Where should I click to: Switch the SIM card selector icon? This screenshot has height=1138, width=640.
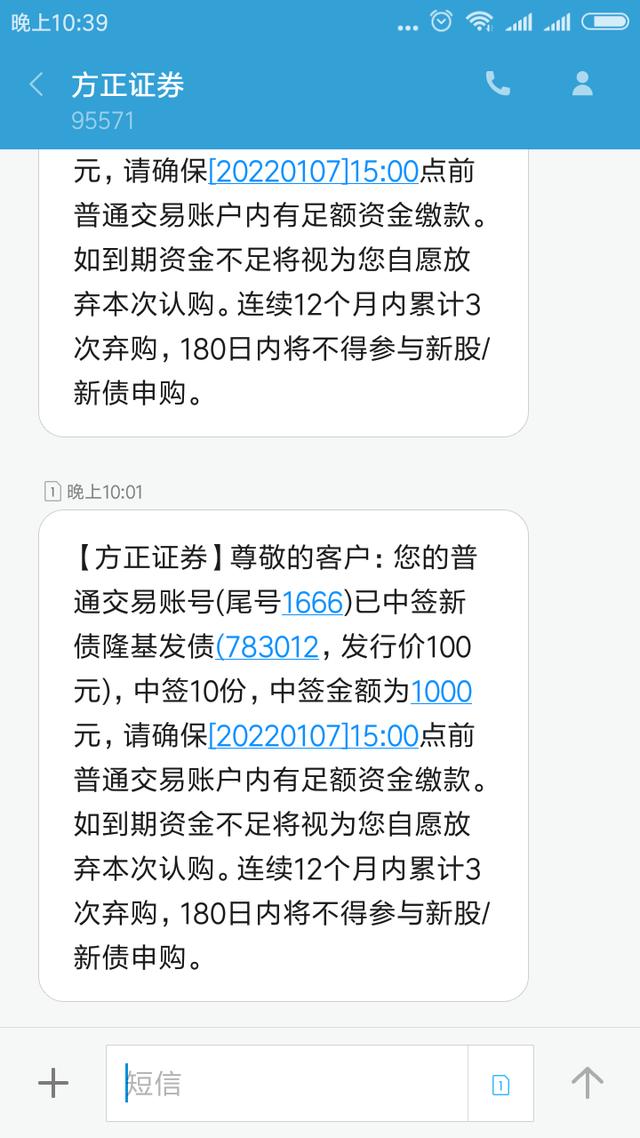click(x=501, y=1084)
